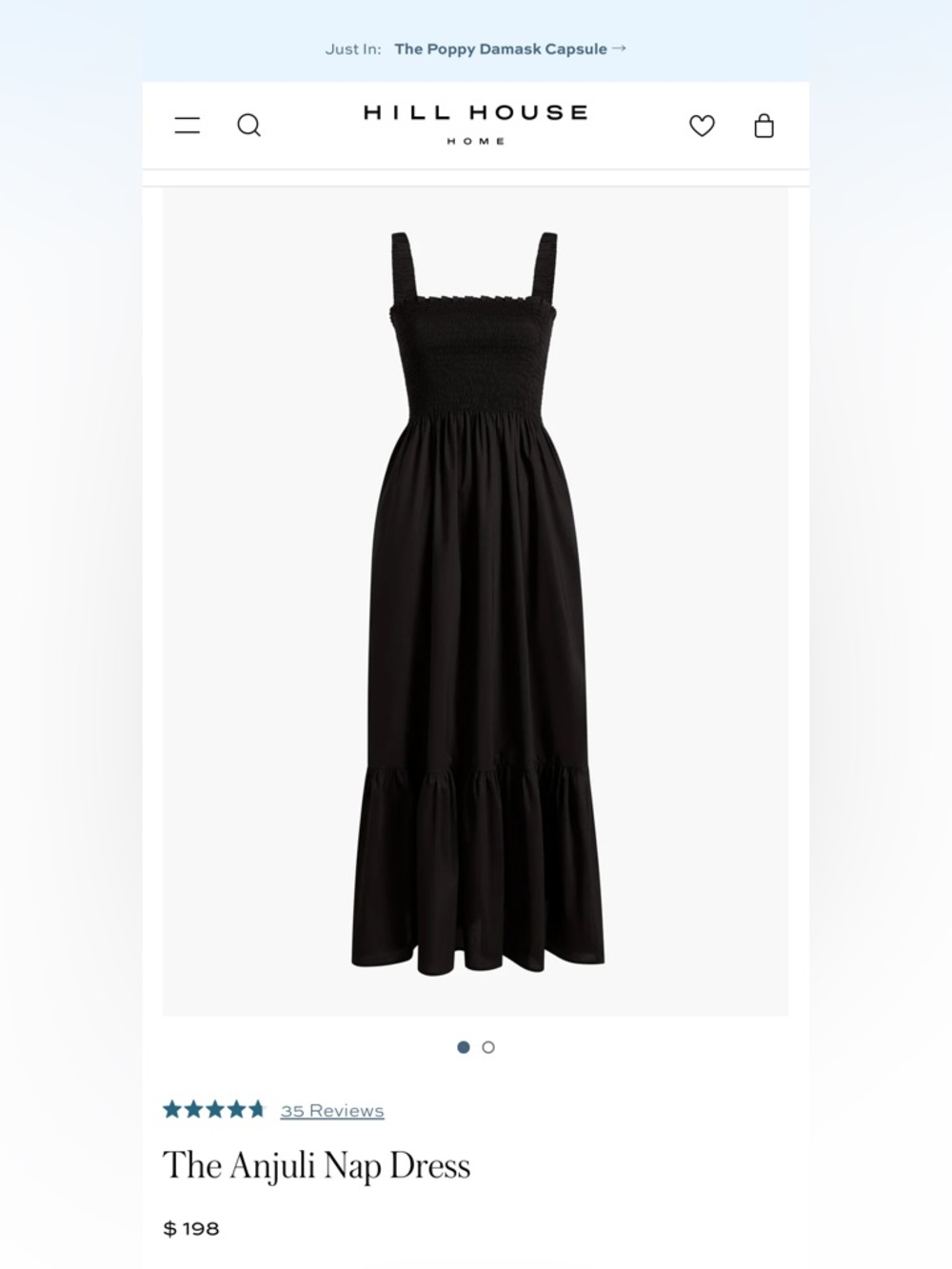Open the hamburger navigation menu
The width and height of the screenshot is (952, 1269).
188,125
